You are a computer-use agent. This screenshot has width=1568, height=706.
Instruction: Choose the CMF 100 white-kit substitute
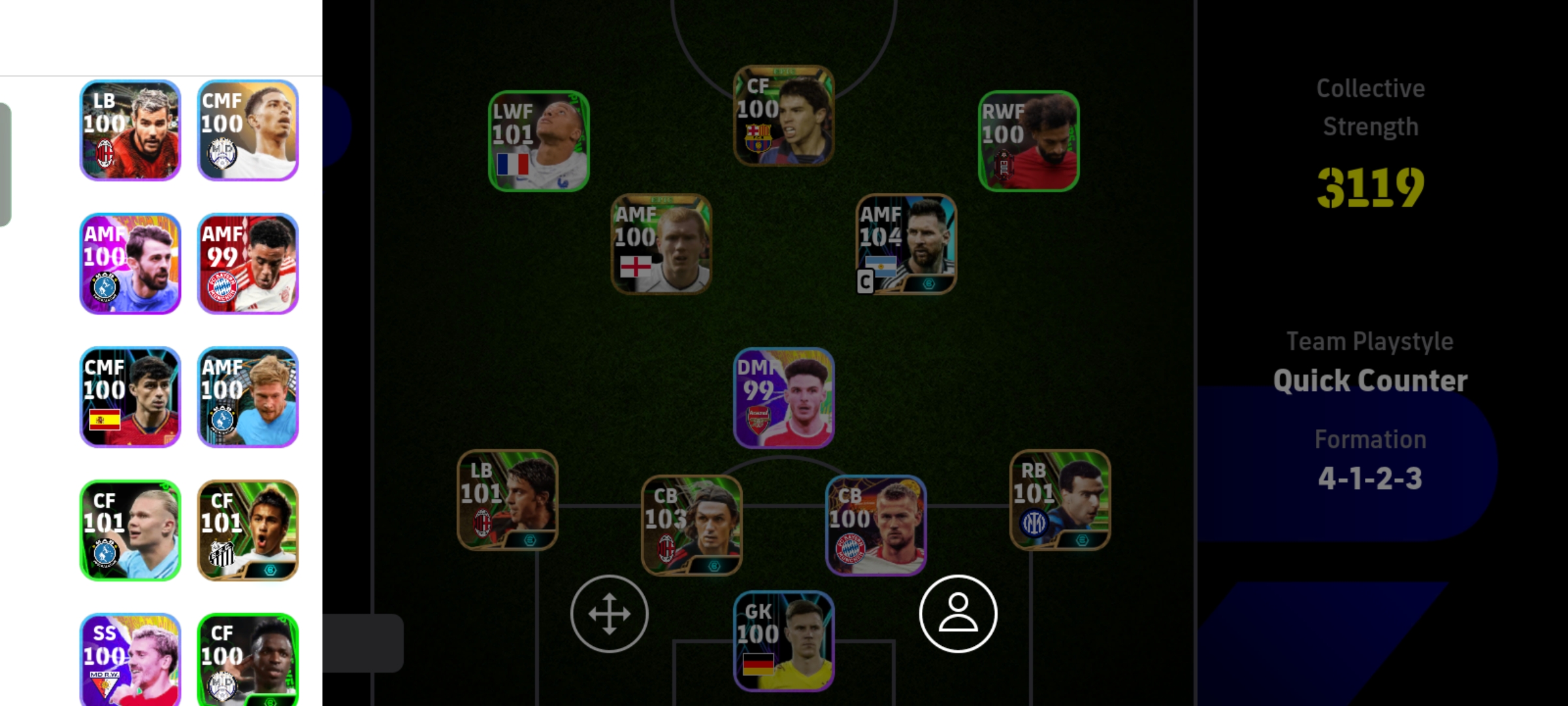[248, 130]
